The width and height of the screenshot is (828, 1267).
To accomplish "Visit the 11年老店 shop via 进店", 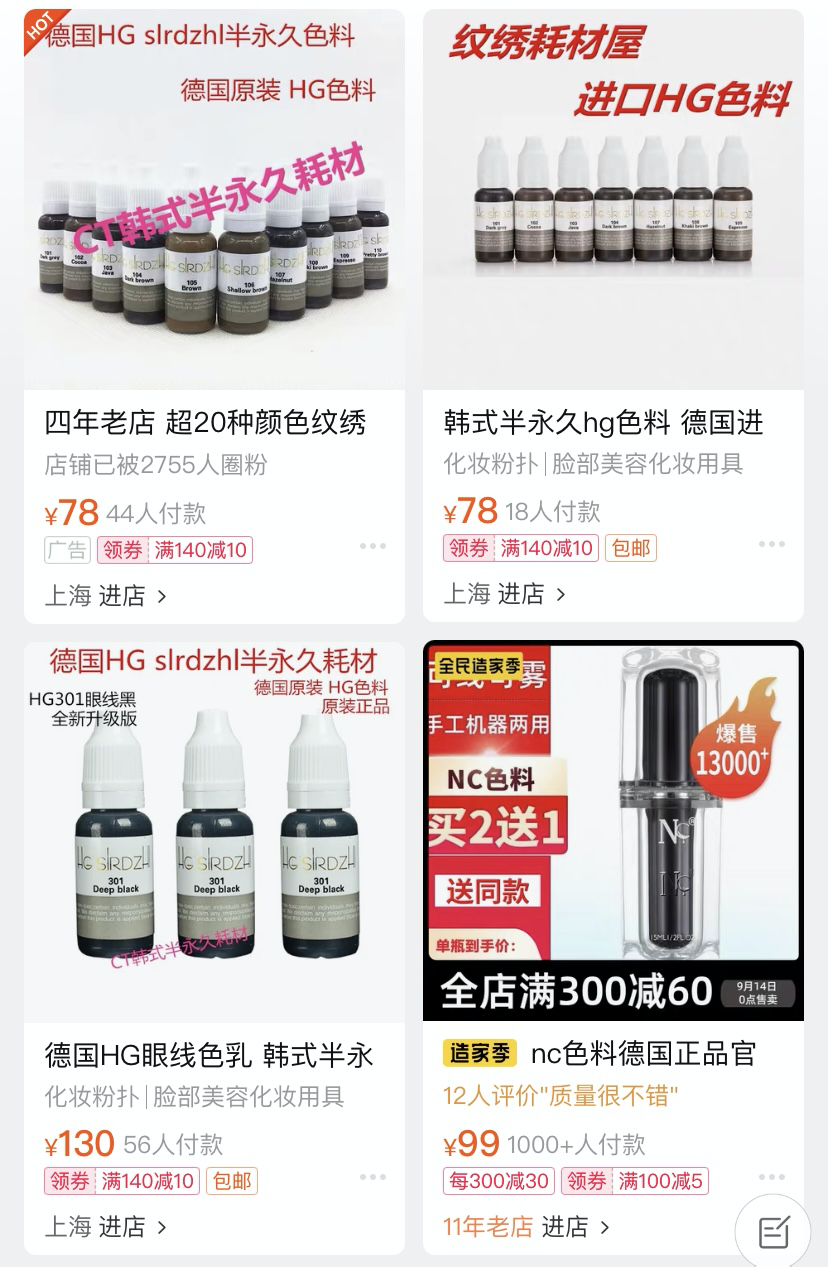I will [575, 1227].
